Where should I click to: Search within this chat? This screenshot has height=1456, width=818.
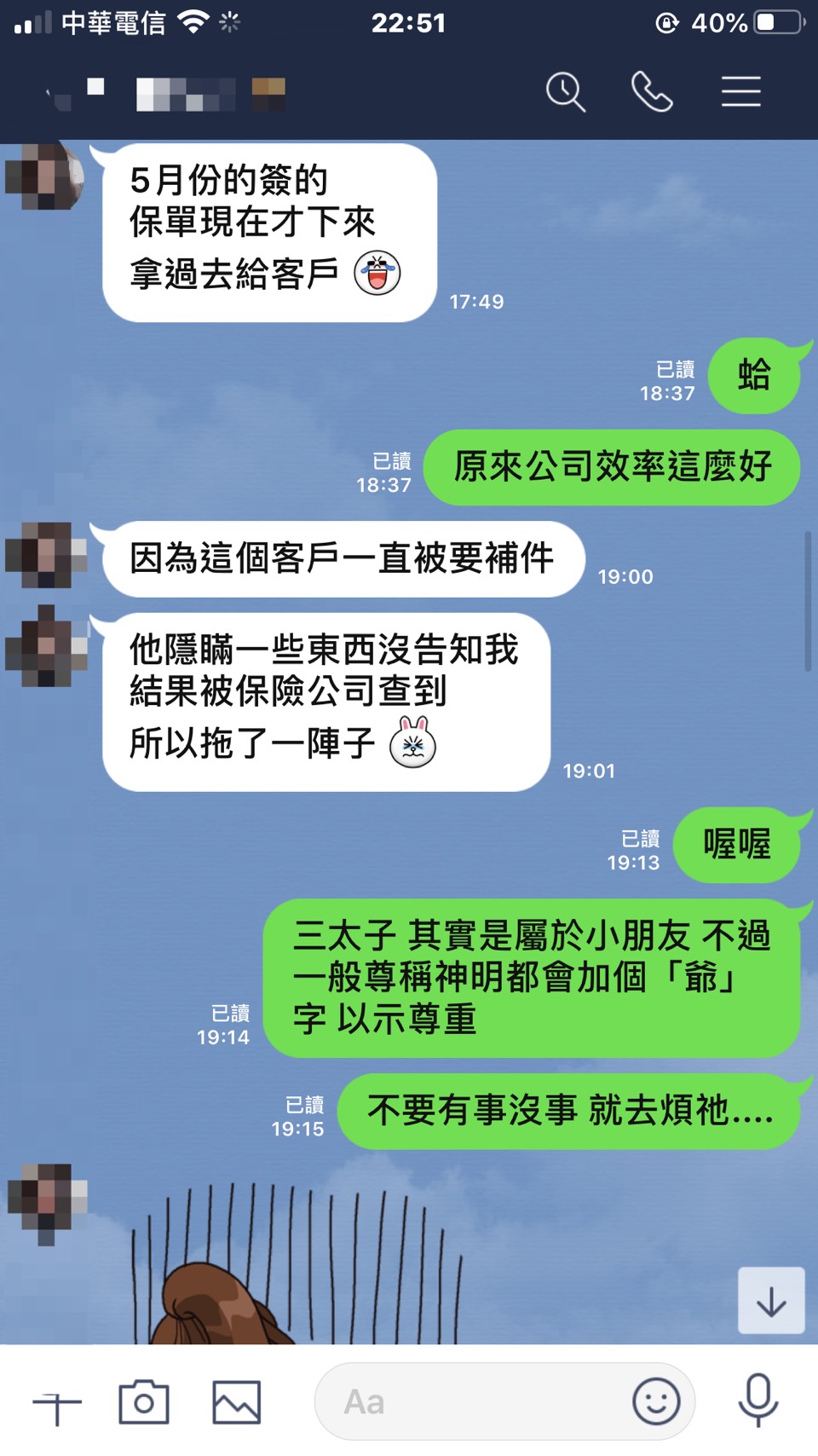click(565, 92)
